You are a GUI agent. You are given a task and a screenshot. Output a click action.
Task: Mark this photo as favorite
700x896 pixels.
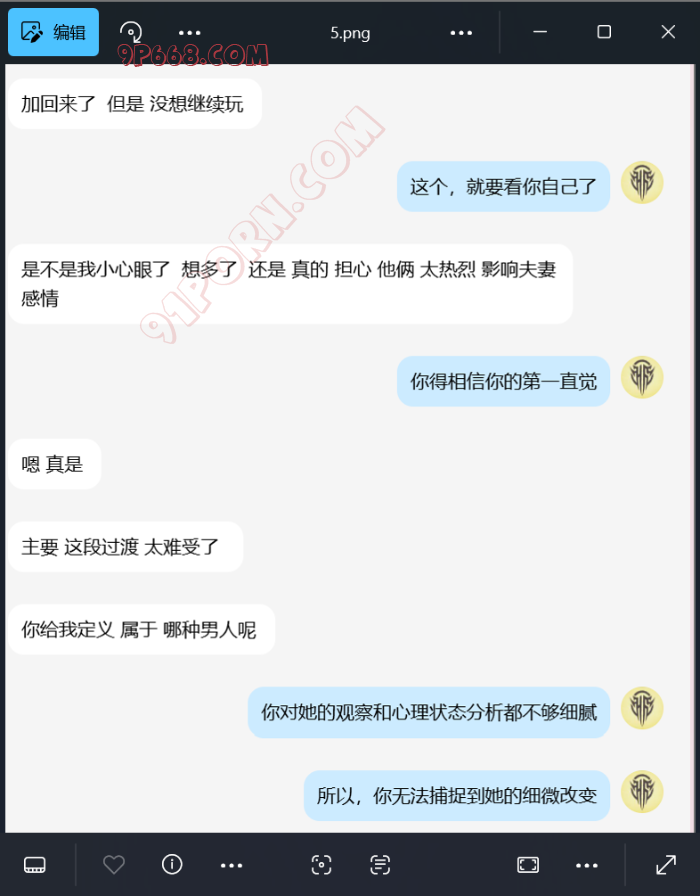click(x=114, y=865)
